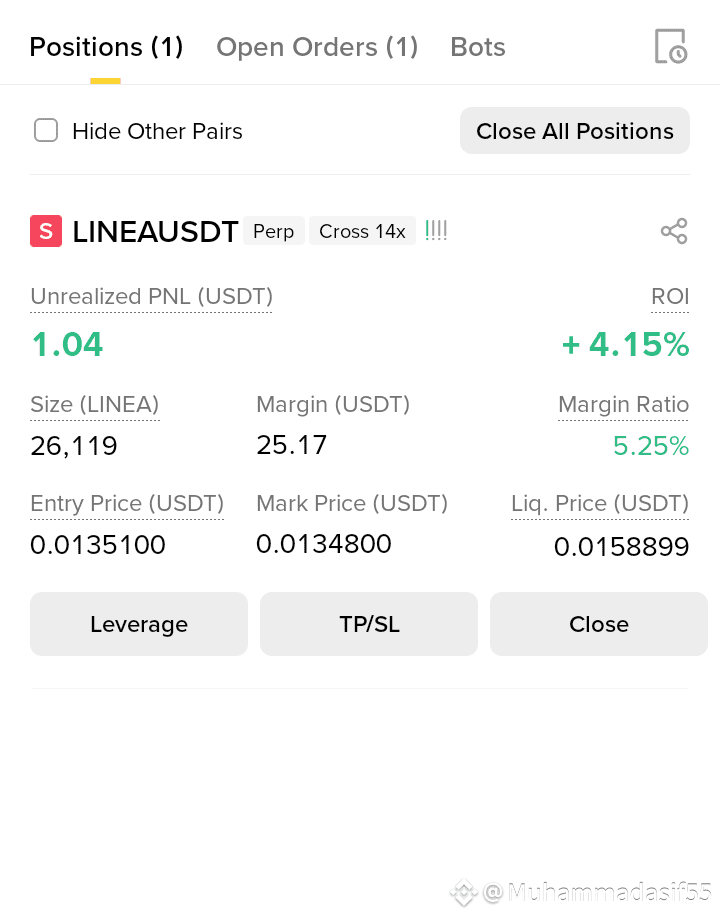
Task: Show the Unrealized PNL explanation
Action: pyautogui.click(x=152, y=297)
